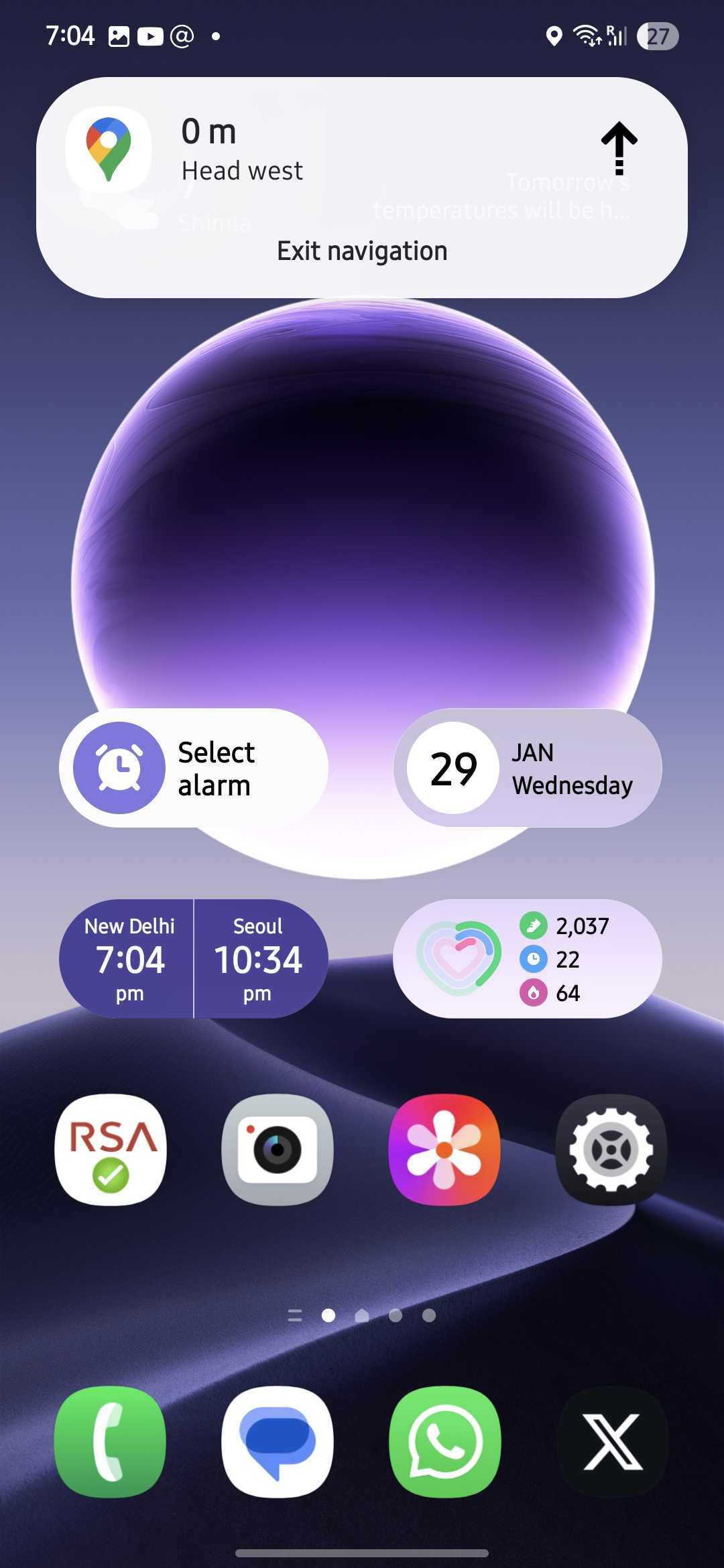Open the Samsung Health steps widget
Image resolution: width=724 pixels, height=1568 pixels.
click(x=528, y=959)
